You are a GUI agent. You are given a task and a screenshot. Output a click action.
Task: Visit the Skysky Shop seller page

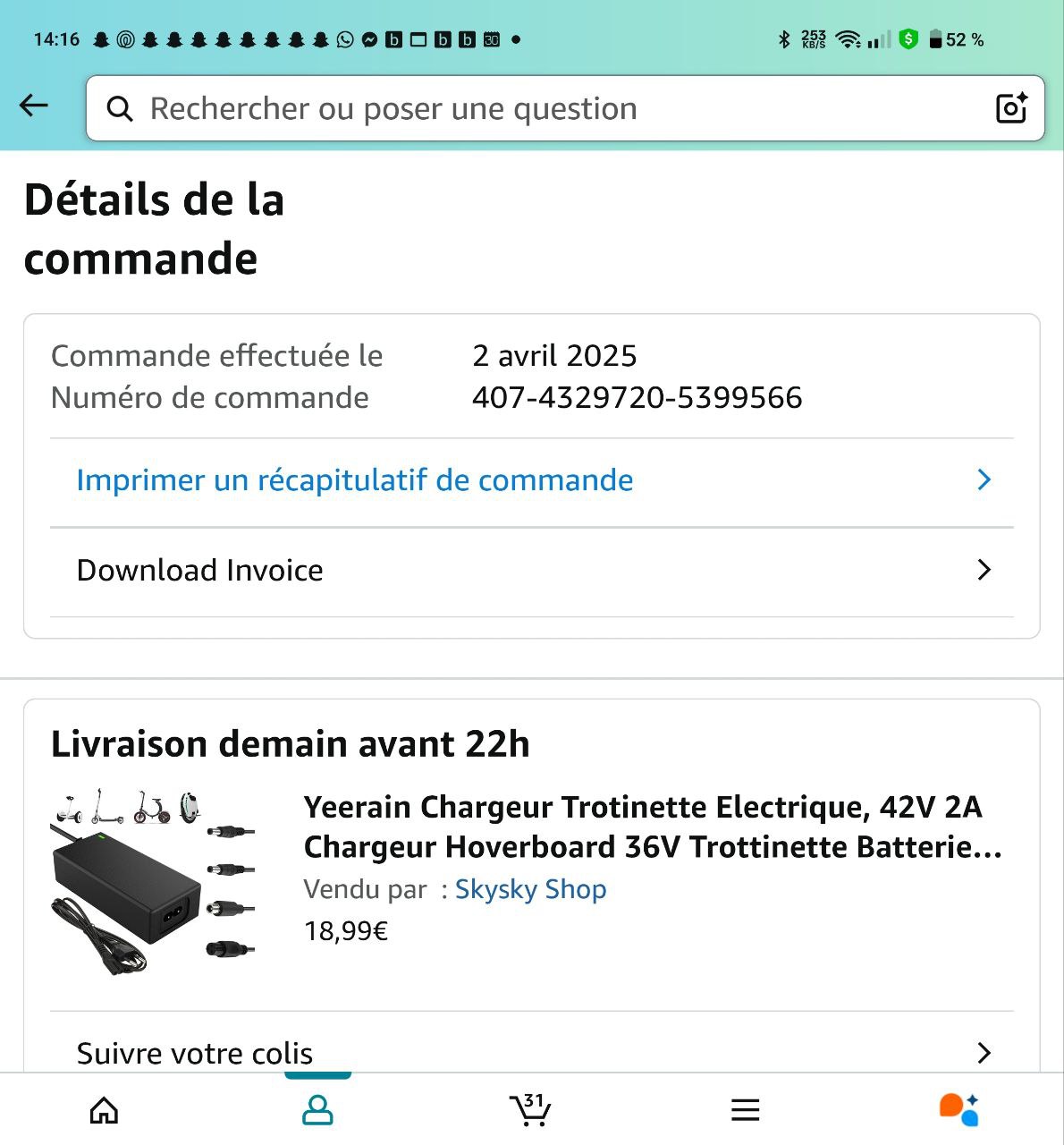click(530, 889)
